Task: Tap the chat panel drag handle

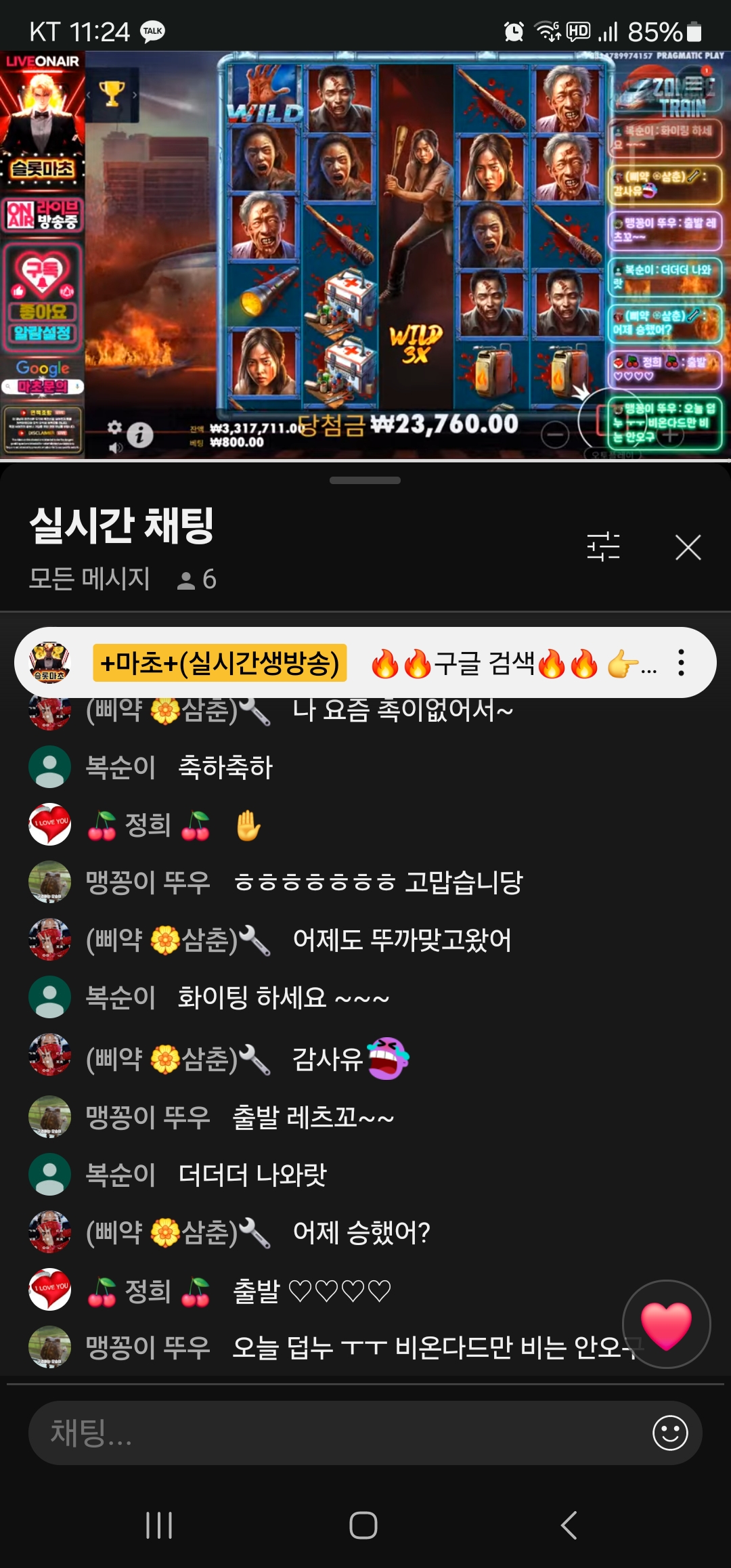Action: [365, 481]
